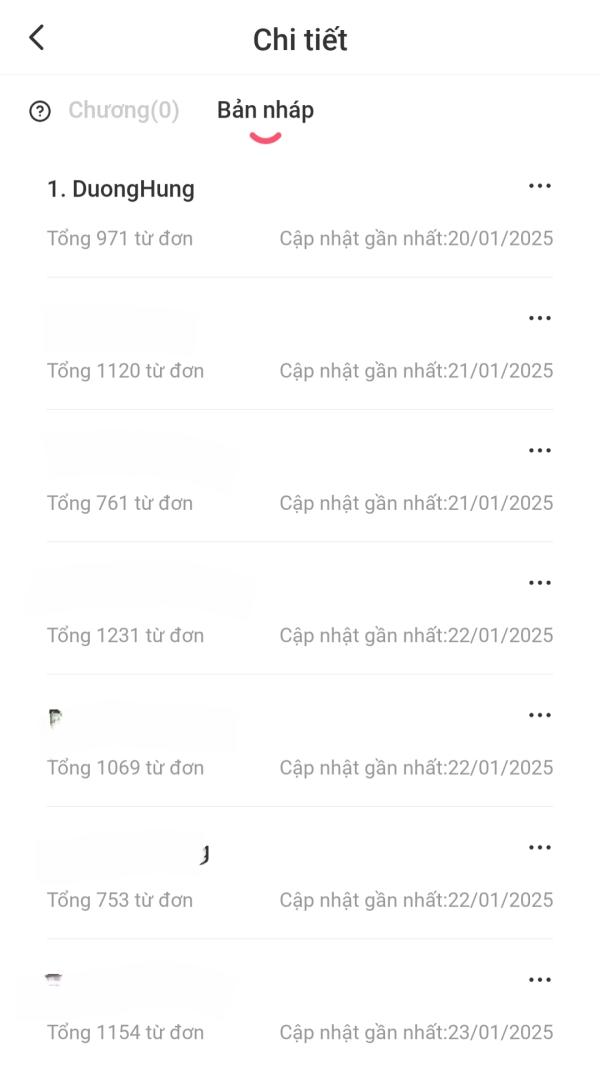Screen dimensions: 600x1082
Task: Open the draft titled 1. DuongHung
Action: [121, 189]
